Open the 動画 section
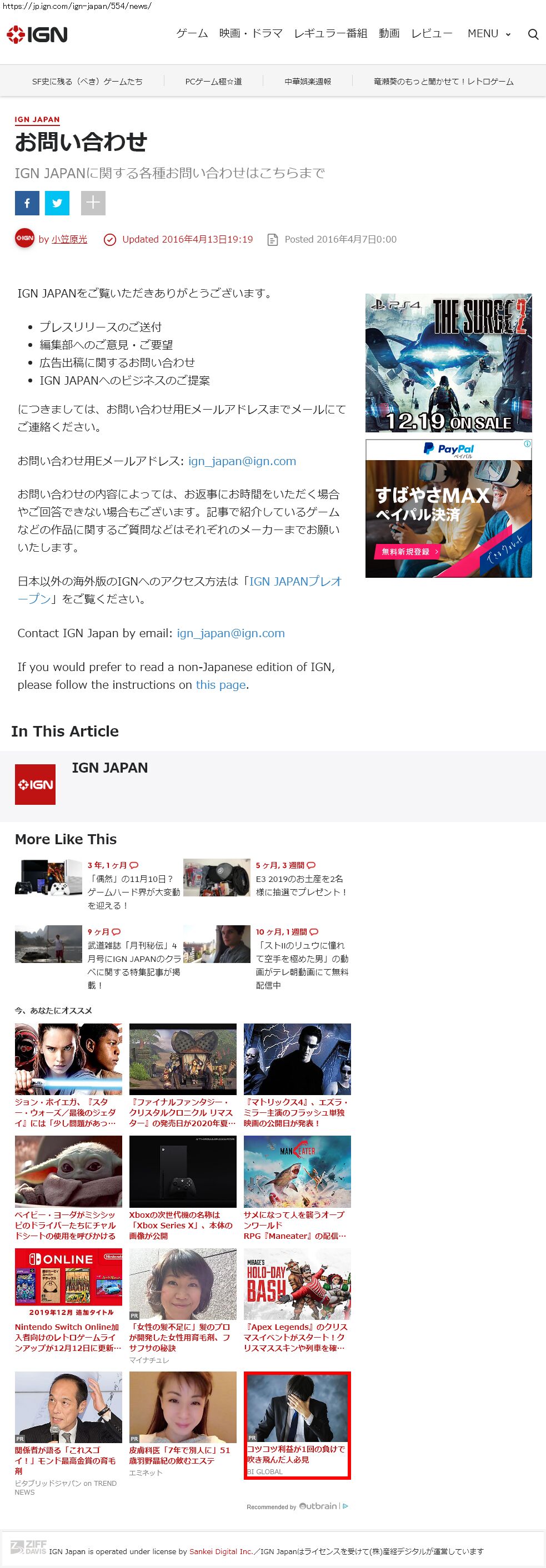The height and width of the screenshot is (1568, 546). [389, 34]
